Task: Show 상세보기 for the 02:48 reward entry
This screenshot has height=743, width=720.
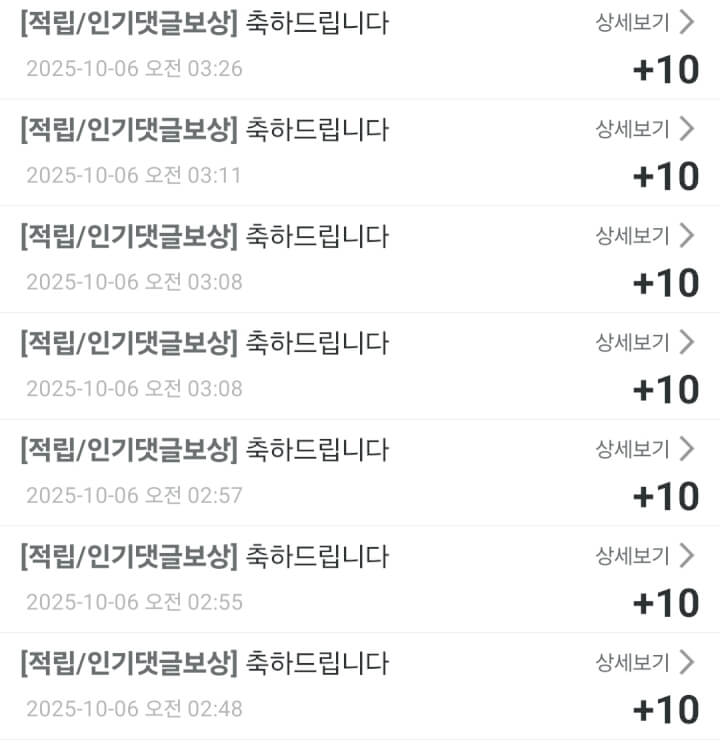Action: 644,662
